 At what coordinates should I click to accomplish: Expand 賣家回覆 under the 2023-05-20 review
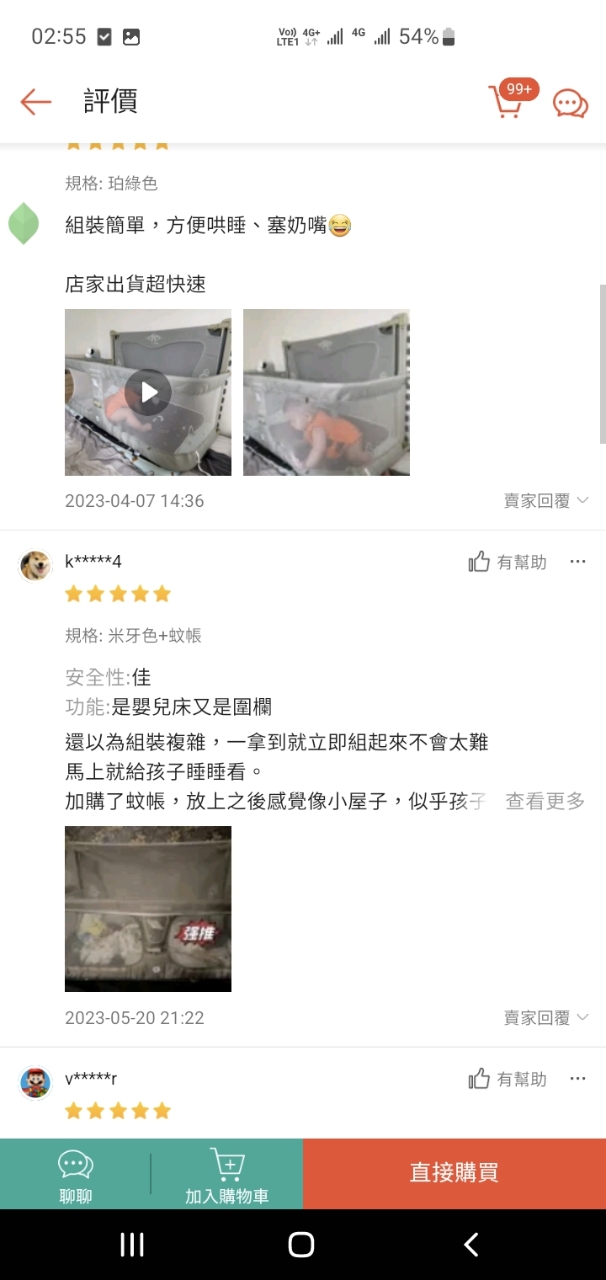[x=546, y=1018]
